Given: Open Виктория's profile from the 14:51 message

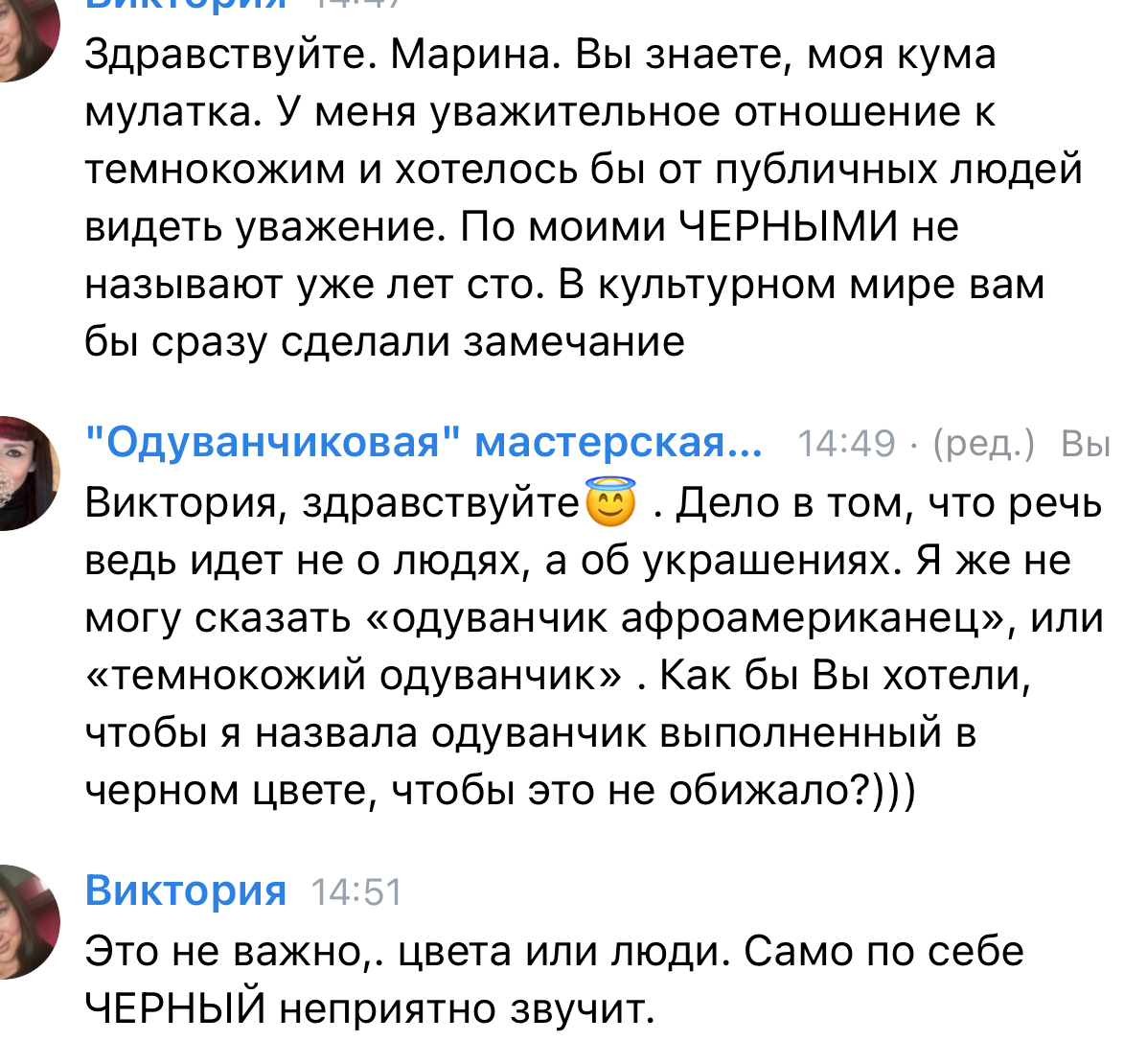Looking at the screenshot, I should [x=185, y=891].
